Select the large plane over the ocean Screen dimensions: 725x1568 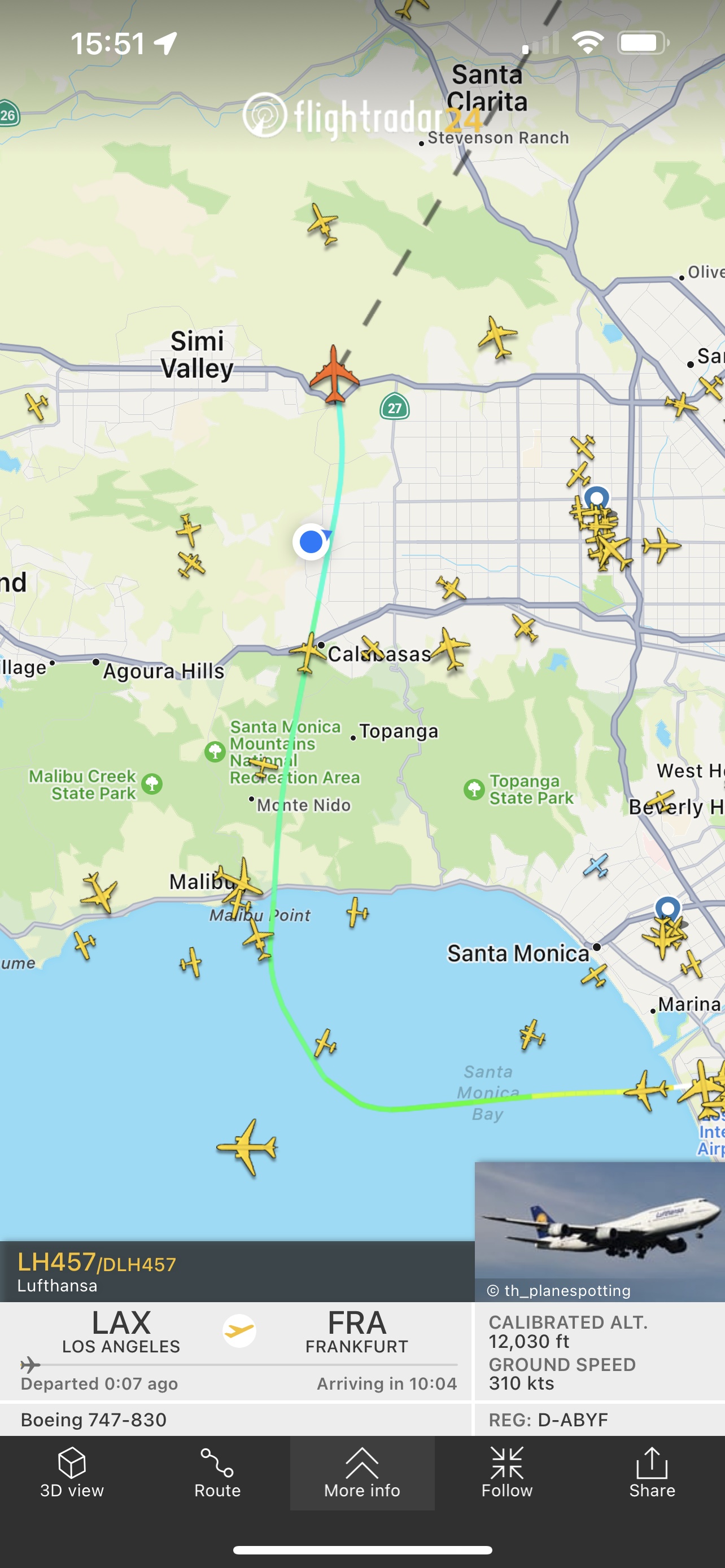(248, 1147)
